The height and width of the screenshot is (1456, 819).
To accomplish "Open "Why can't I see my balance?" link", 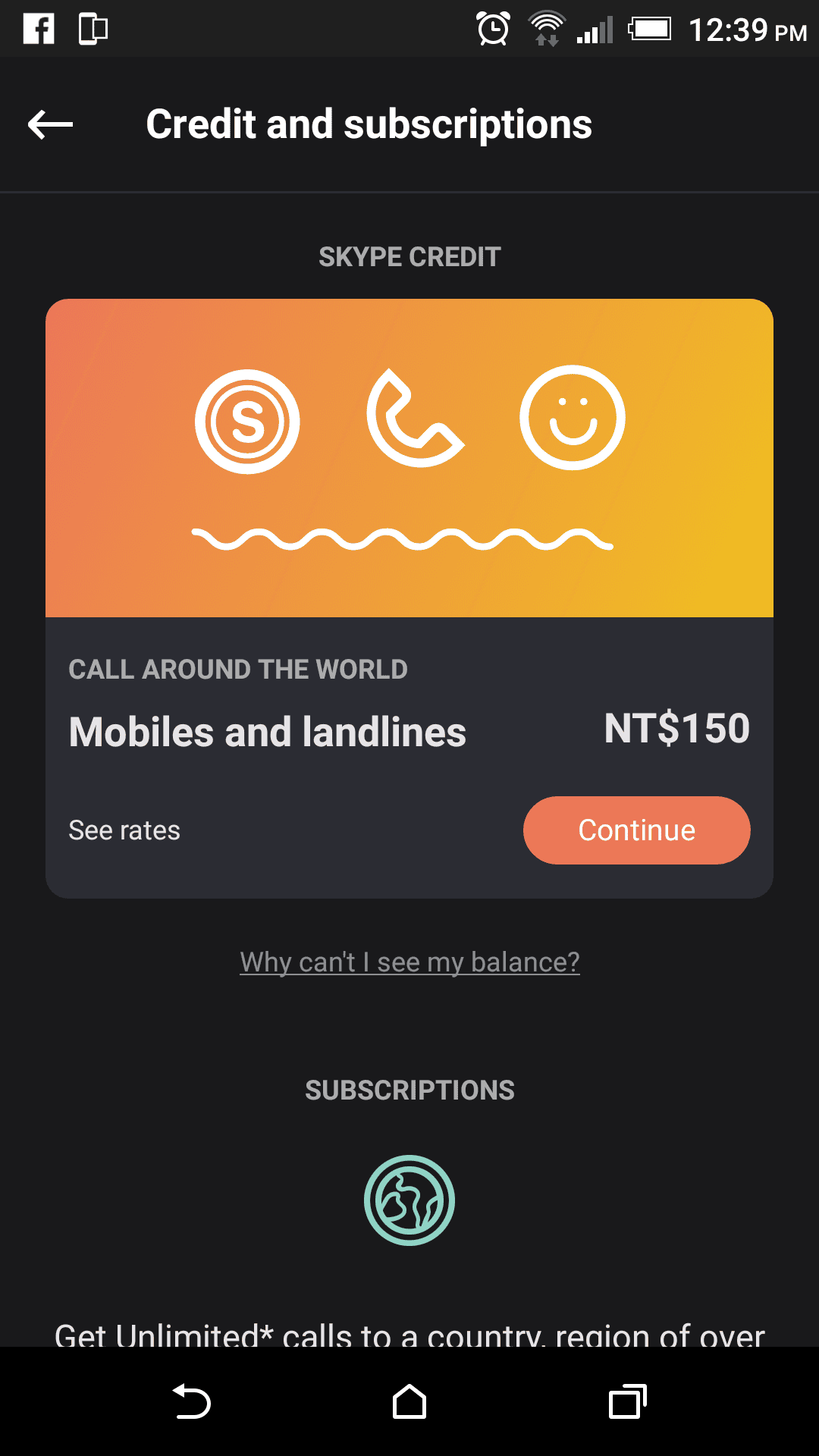I will point(409,962).
